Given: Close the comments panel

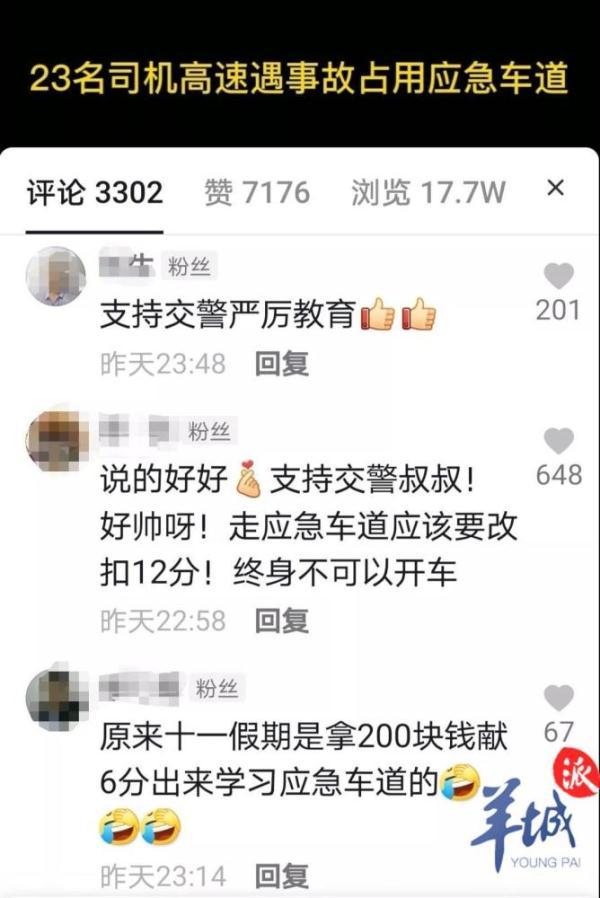Looking at the screenshot, I should [557, 187].
